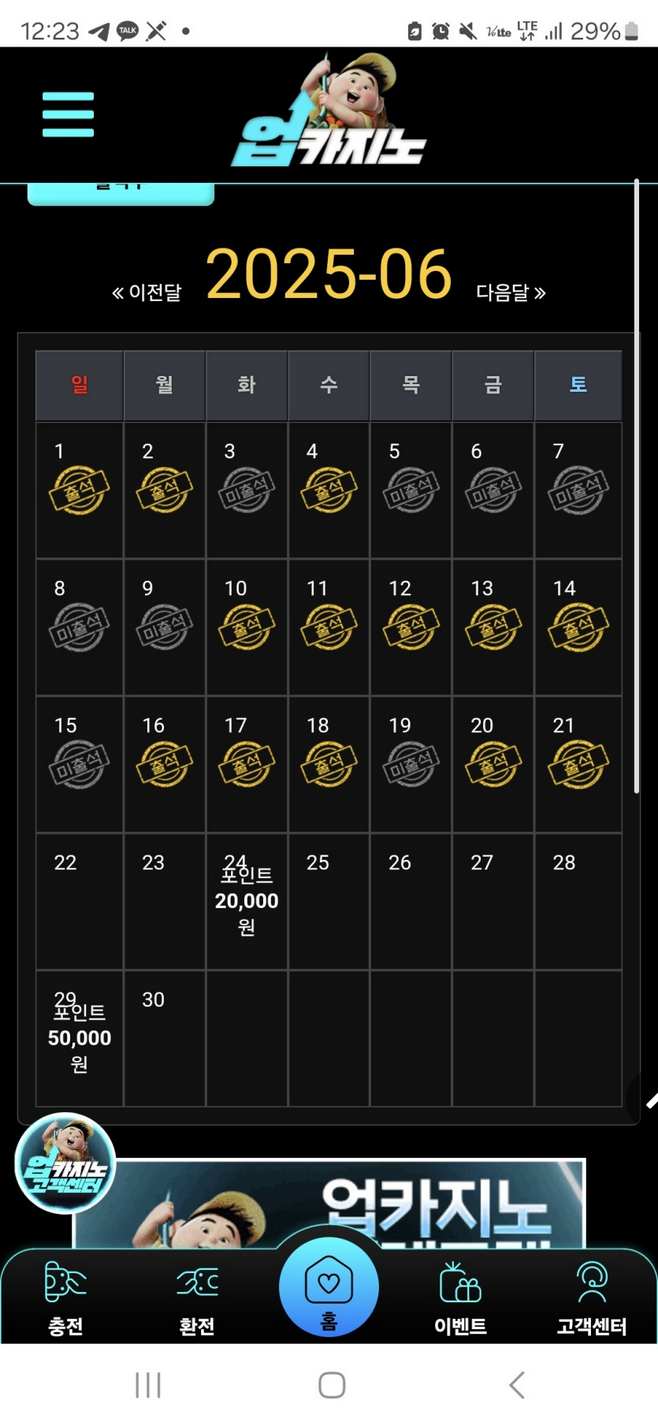Tap the system back button
Image resolution: width=658 pixels, height=1425 pixels.
516,1385
